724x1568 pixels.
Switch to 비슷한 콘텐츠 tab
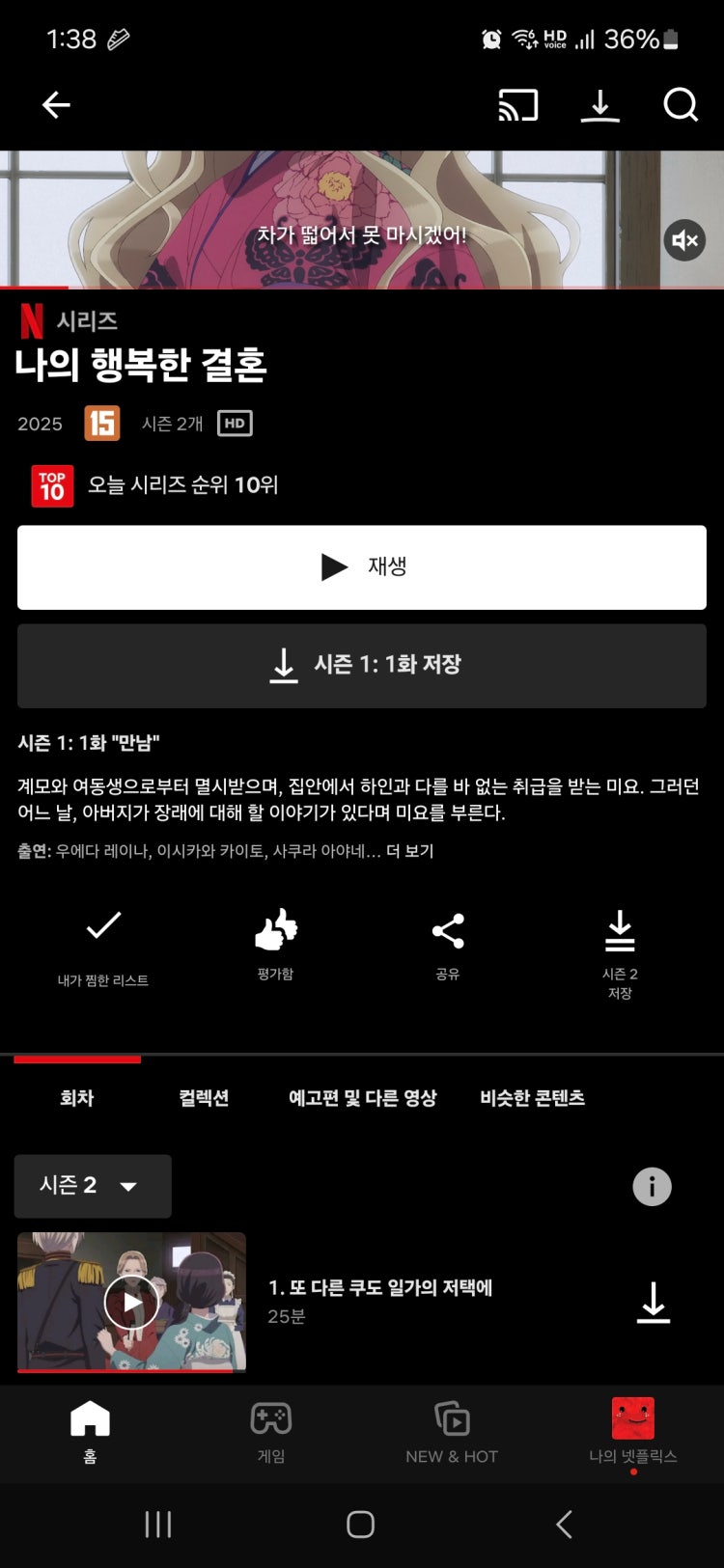(x=532, y=1098)
